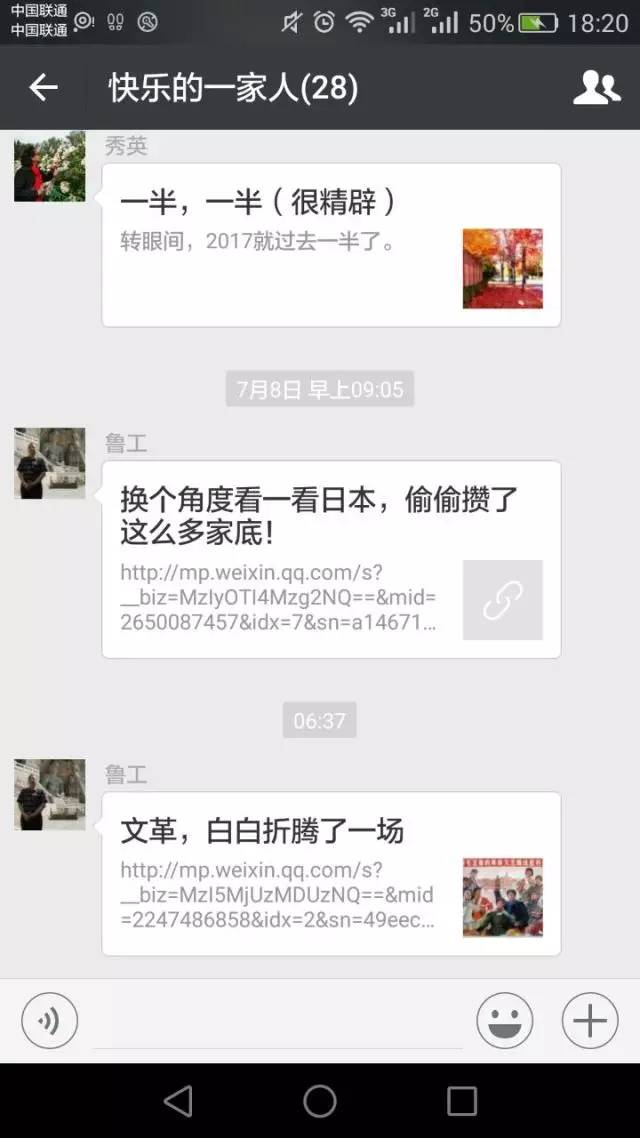Viewport: 640px width, 1138px height.
Task: Open recent apps from navigation bar
Action: (x=462, y=1101)
